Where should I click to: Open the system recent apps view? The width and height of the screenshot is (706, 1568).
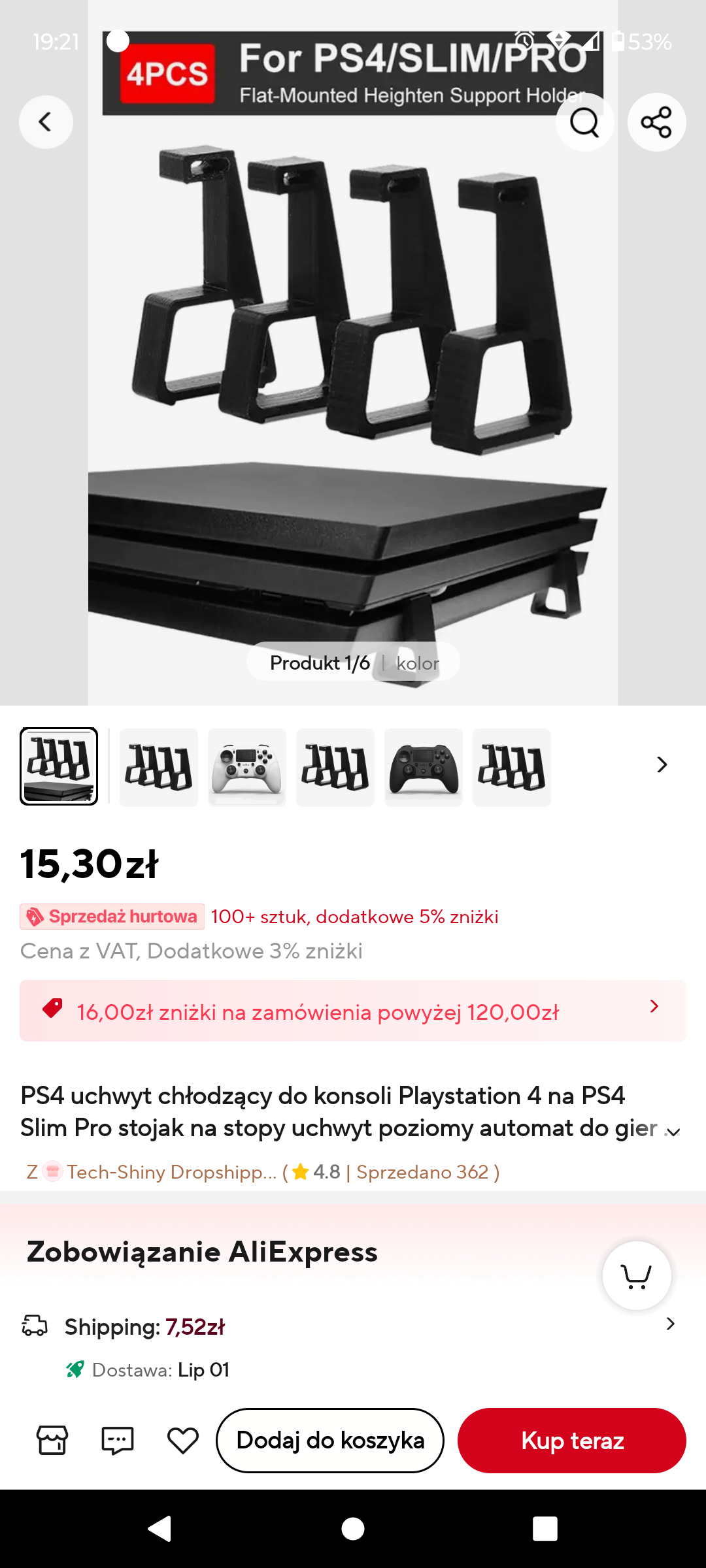pyautogui.click(x=545, y=1529)
